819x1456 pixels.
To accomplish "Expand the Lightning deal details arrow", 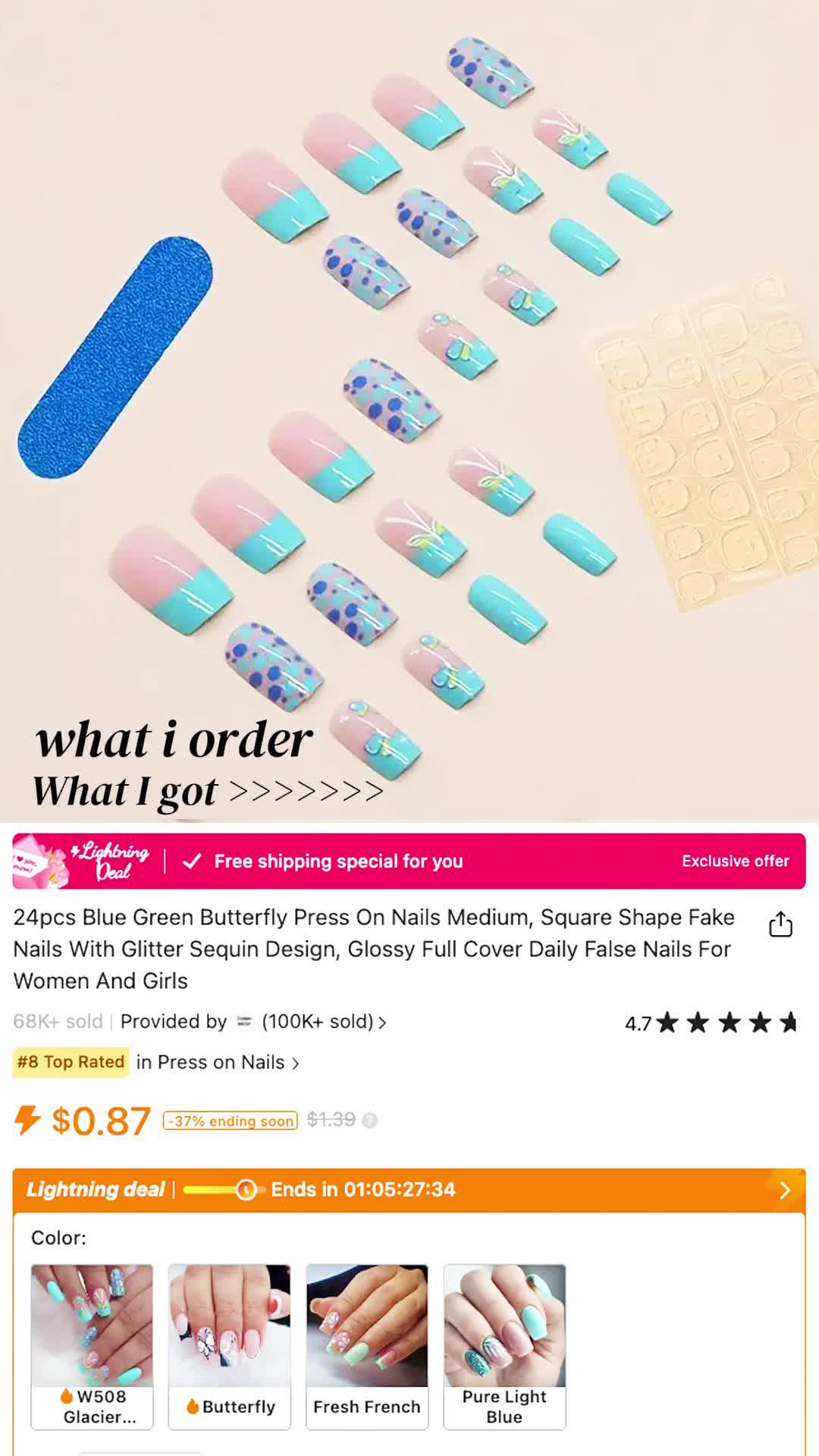I will (785, 1190).
